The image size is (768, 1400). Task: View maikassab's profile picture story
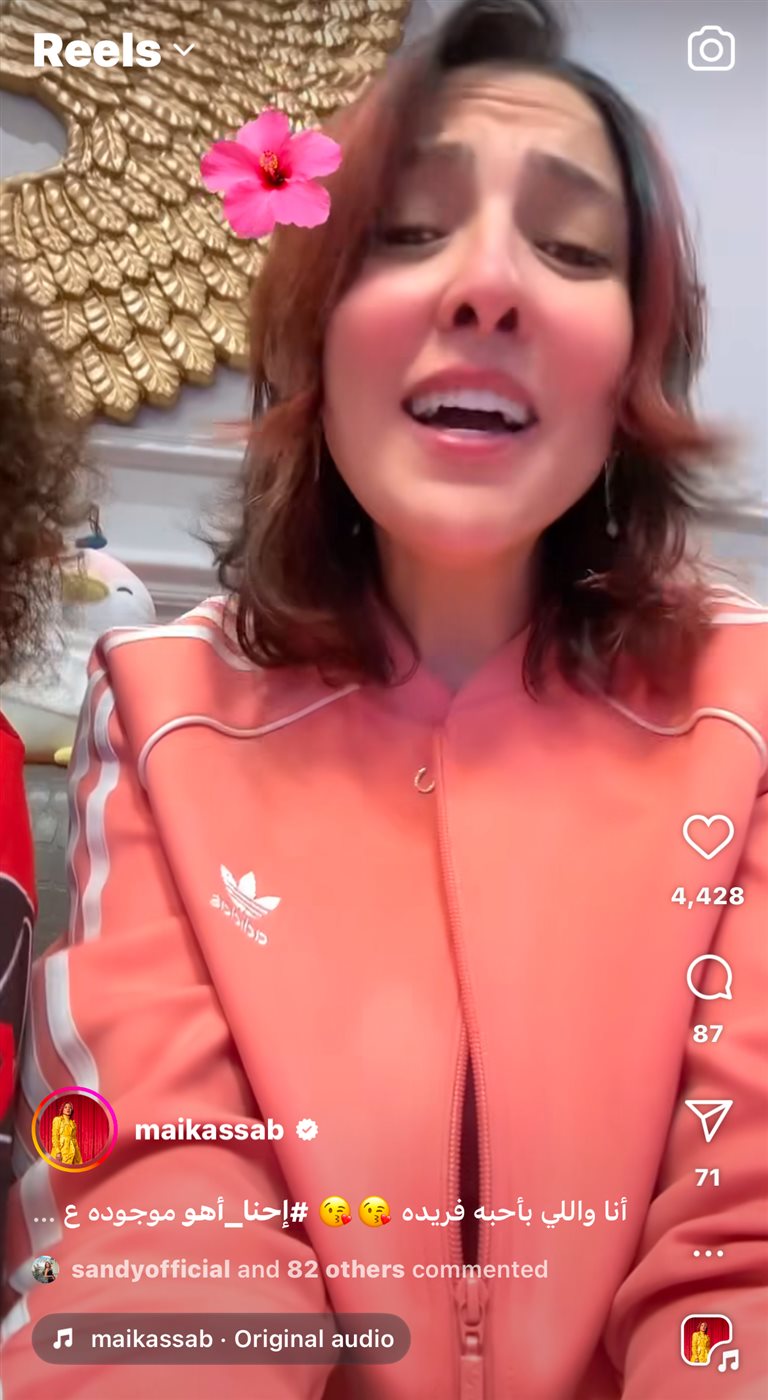point(74,1130)
